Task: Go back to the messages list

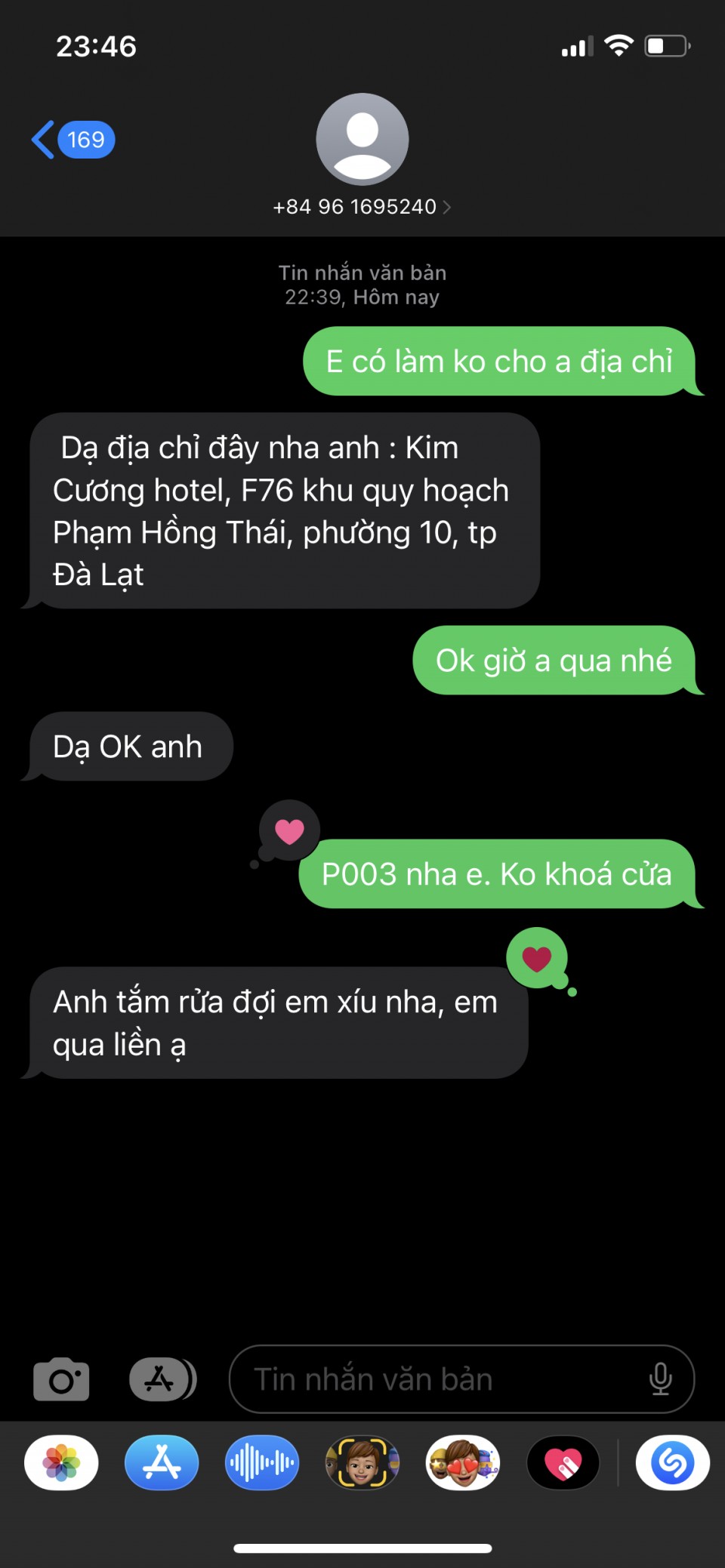Action: click(x=72, y=140)
